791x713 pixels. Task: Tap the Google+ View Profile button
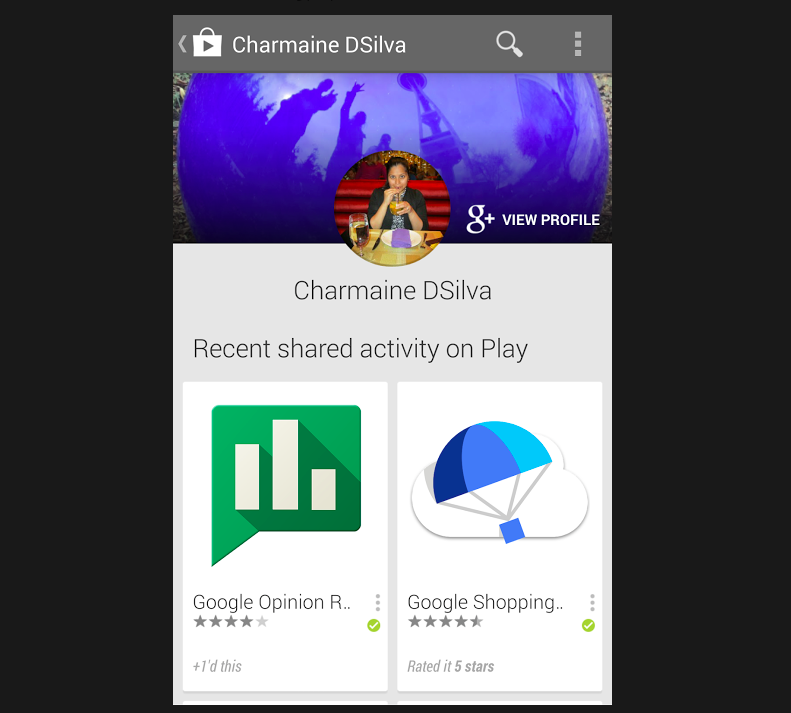(534, 220)
